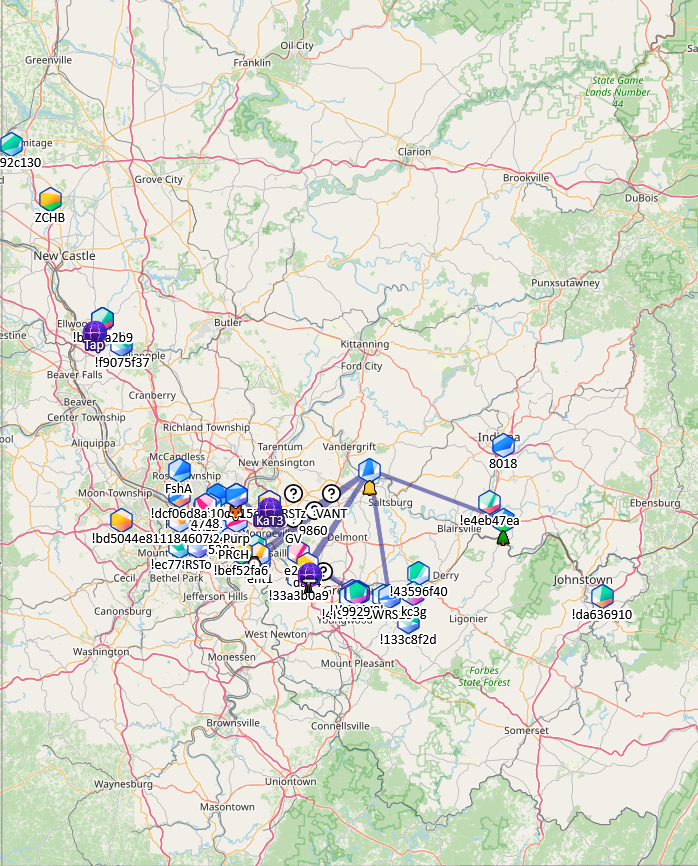
Task: Tap the bell marker near Saltsburg
Action: point(369,488)
